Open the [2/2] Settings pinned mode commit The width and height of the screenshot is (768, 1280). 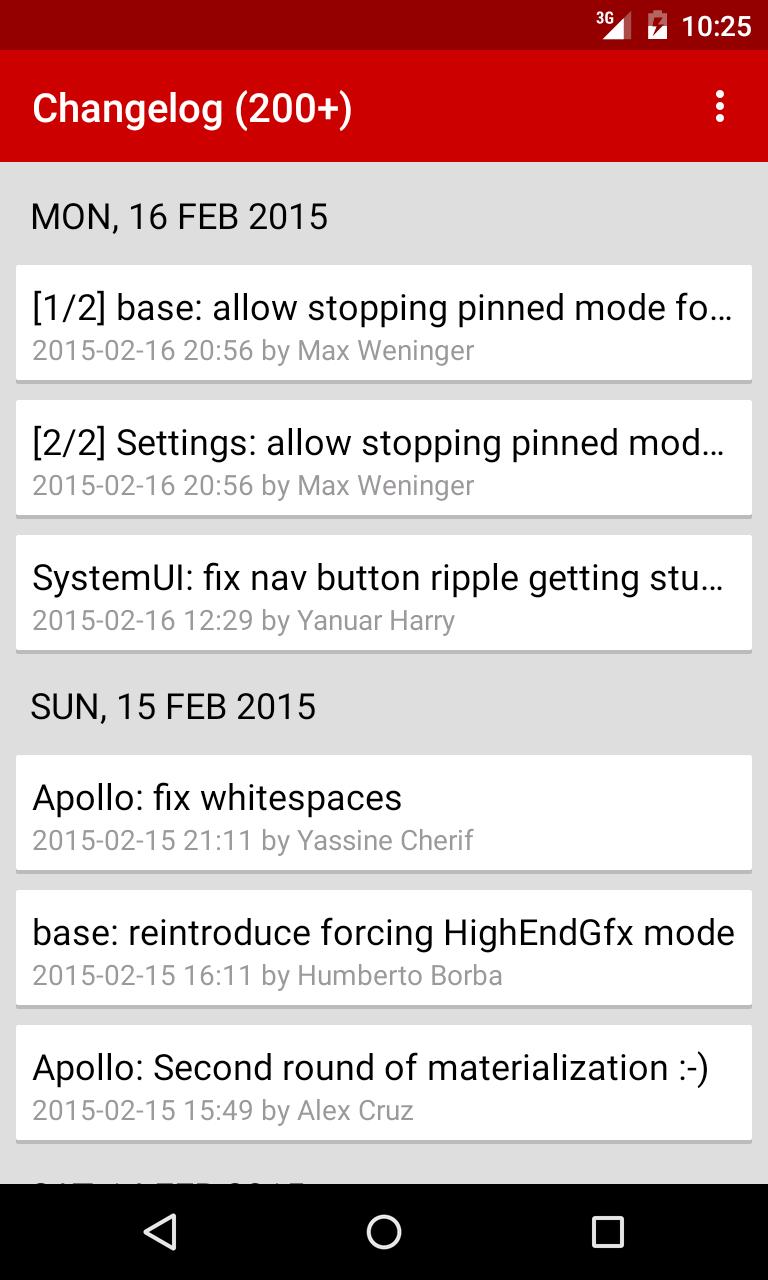tap(384, 456)
